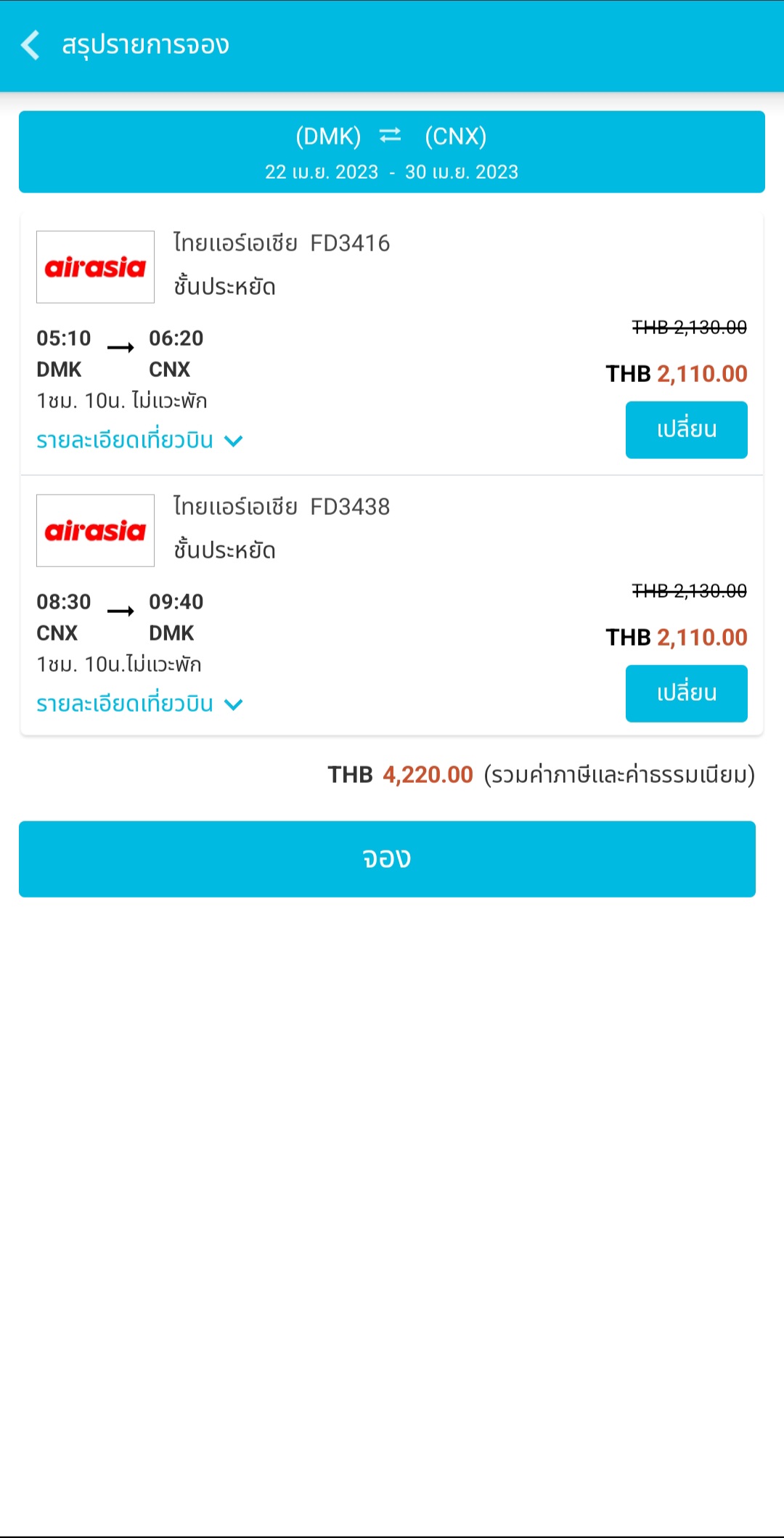Change the FD3416 outbound flight

(x=686, y=430)
